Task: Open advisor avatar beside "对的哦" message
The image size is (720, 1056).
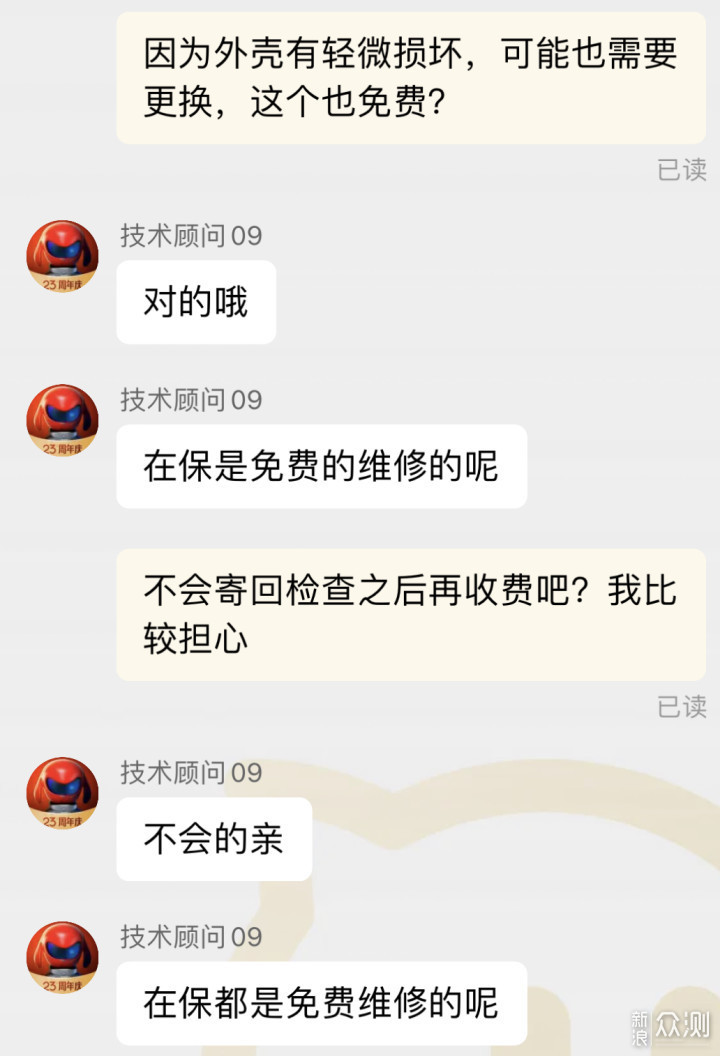Action: coord(62,257)
